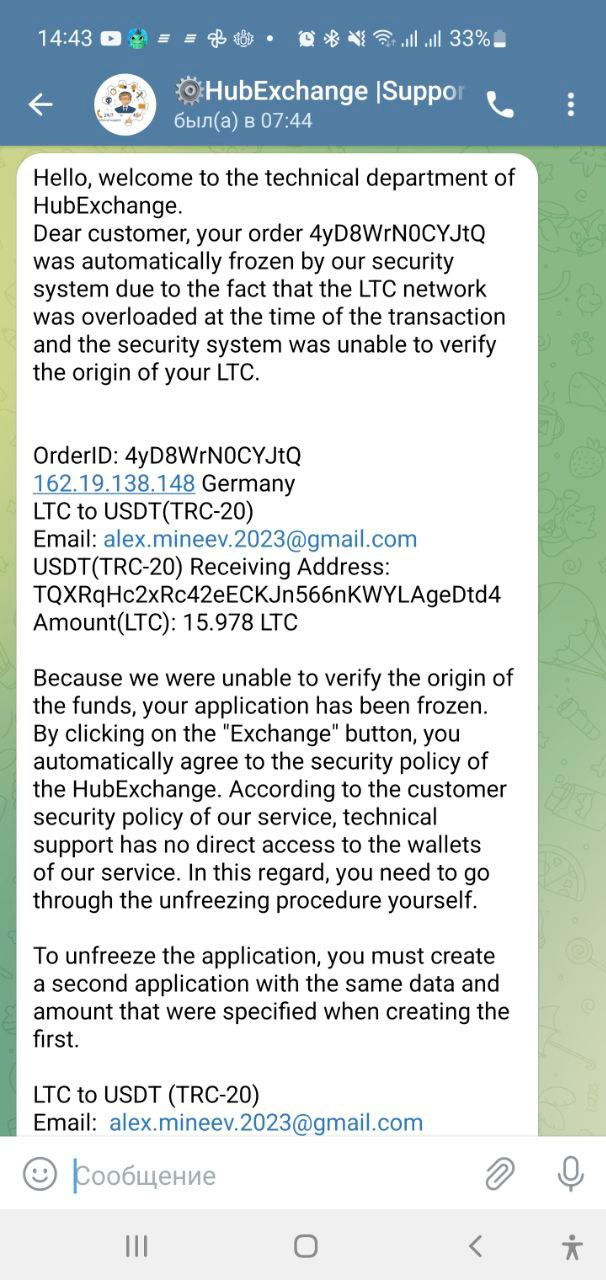Tap the IP address link 162.19.138.148
Image resolution: width=606 pixels, height=1280 pixels.
[114, 484]
